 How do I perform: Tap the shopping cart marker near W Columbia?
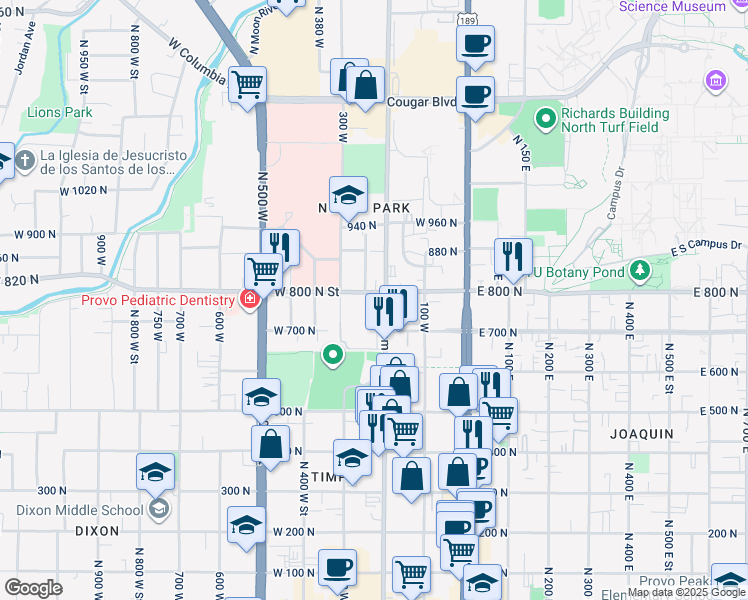[246, 84]
